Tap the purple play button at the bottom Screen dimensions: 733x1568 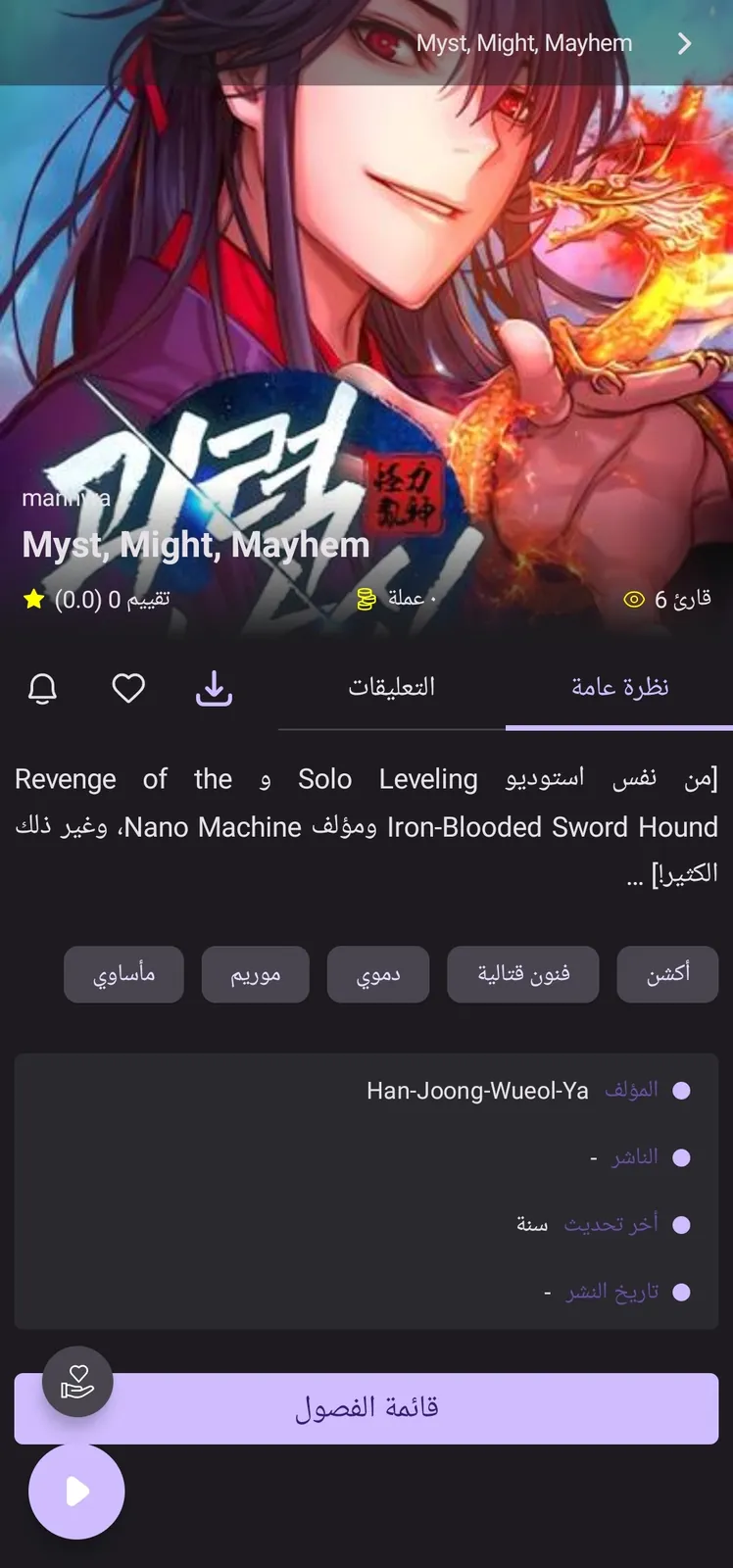(x=76, y=1491)
